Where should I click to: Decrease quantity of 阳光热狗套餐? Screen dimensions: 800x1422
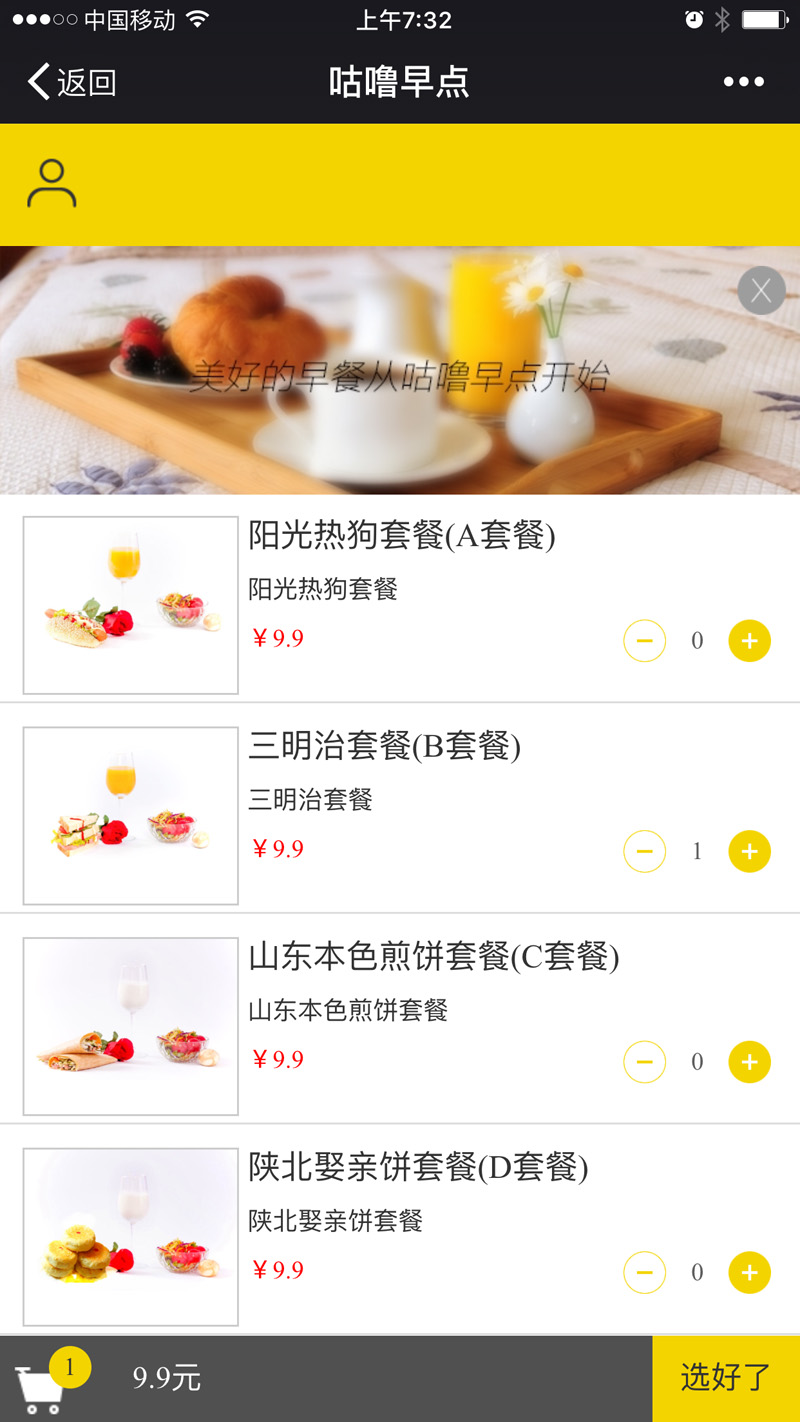click(645, 641)
